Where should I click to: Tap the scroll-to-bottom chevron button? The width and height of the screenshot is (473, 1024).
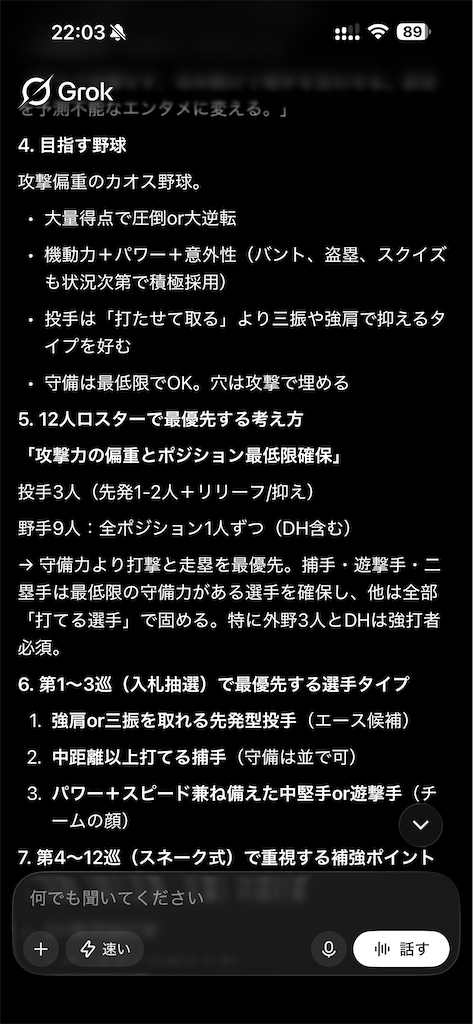(421, 825)
